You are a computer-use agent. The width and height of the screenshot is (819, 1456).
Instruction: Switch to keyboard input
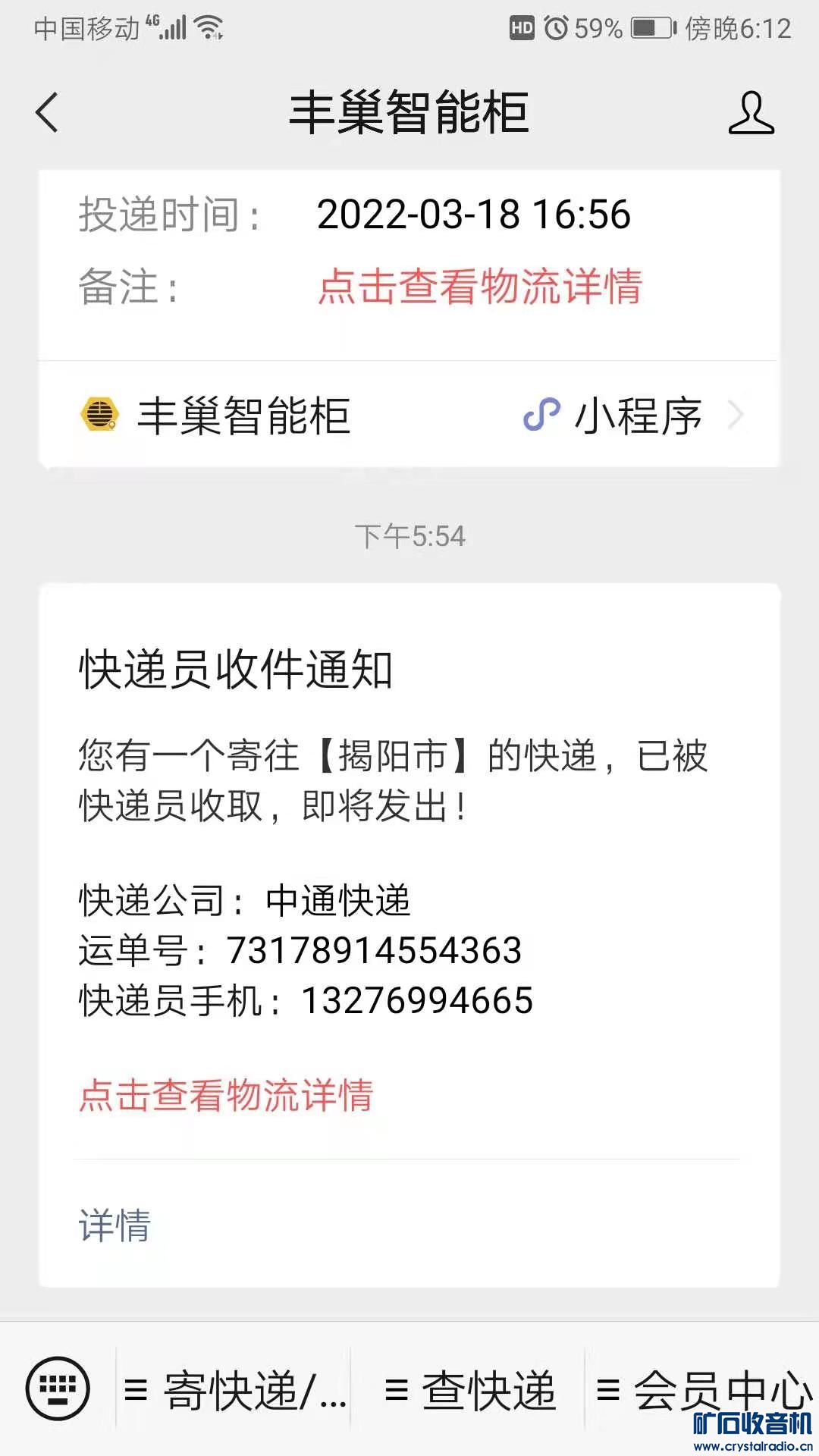click(x=58, y=1389)
